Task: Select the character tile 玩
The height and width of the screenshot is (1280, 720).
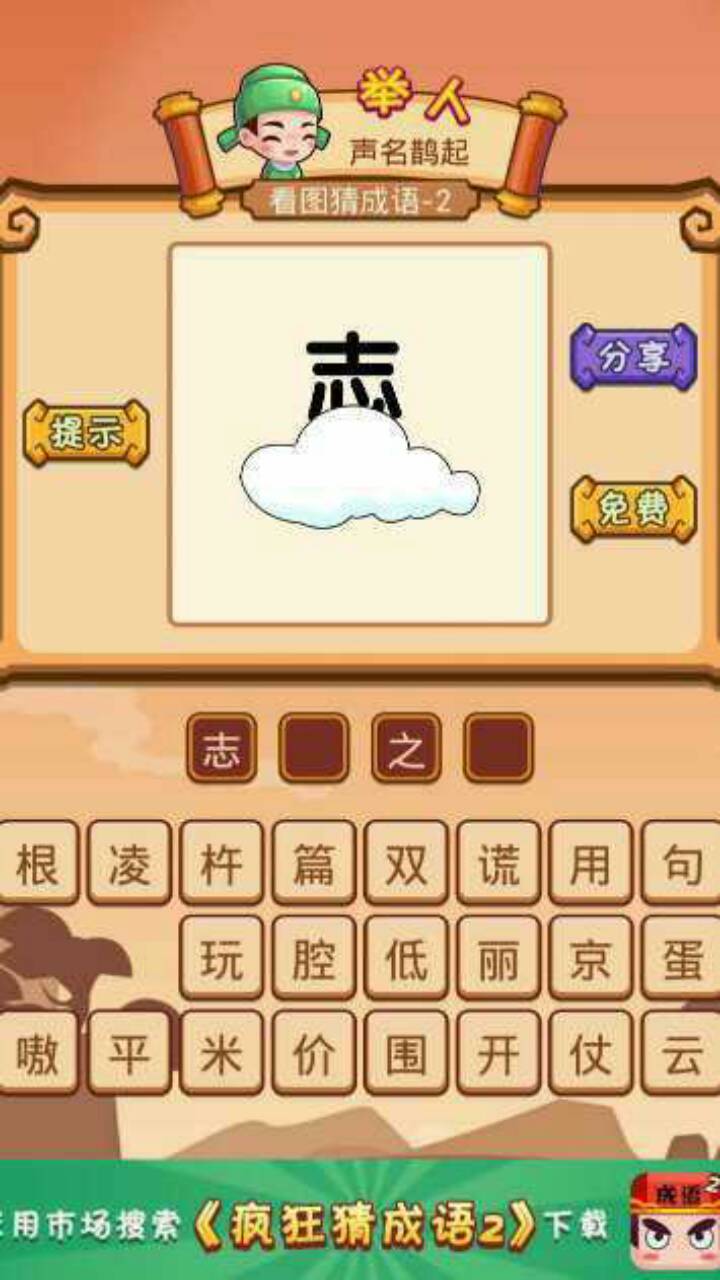Action: coord(221,958)
